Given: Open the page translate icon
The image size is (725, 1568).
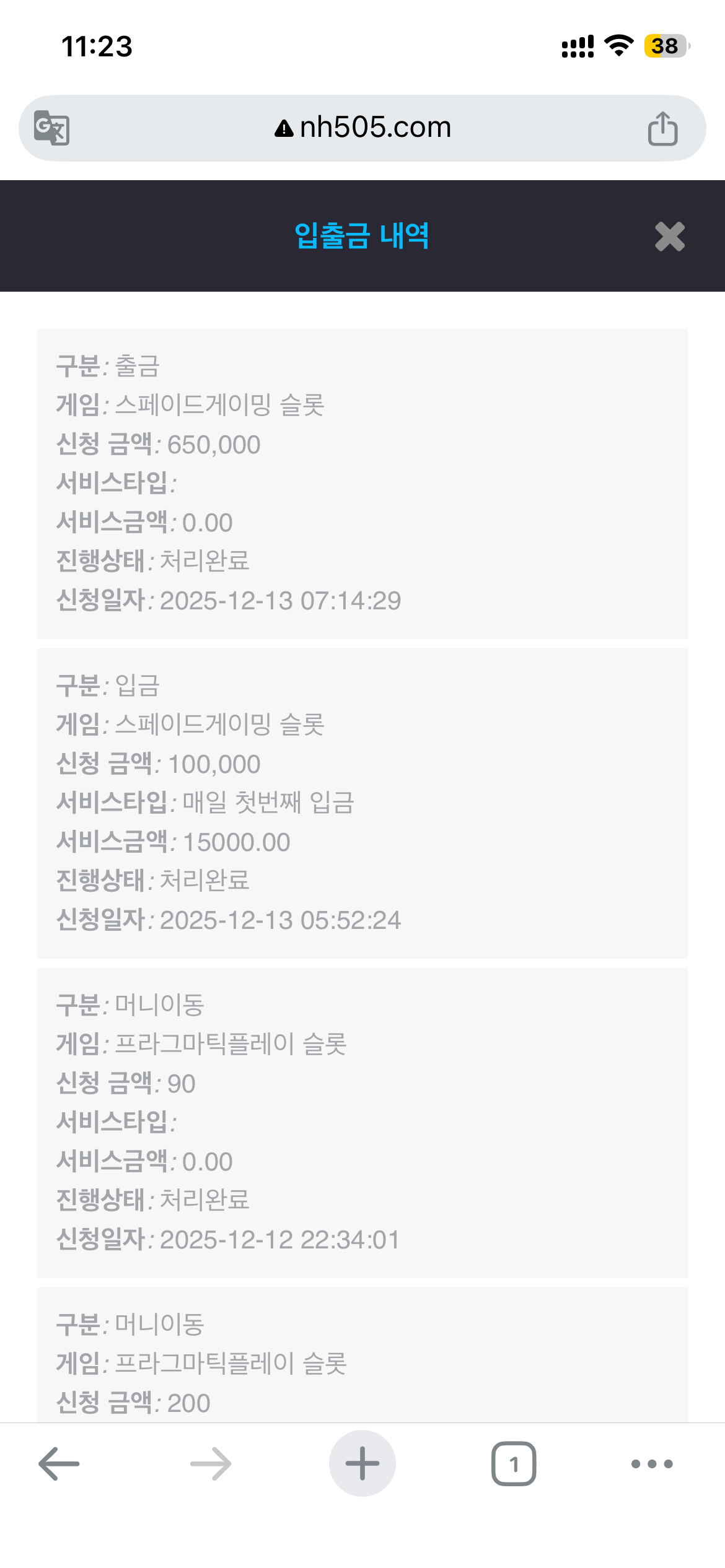Looking at the screenshot, I should click(x=51, y=128).
